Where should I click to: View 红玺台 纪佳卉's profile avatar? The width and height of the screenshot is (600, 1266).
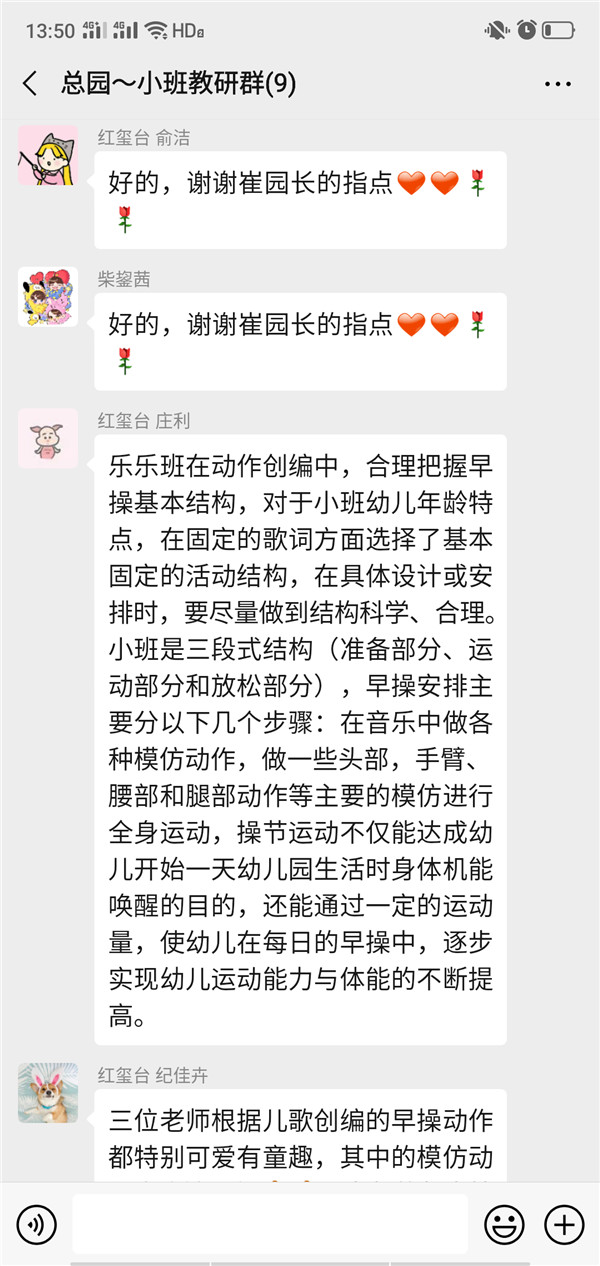[47, 1093]
